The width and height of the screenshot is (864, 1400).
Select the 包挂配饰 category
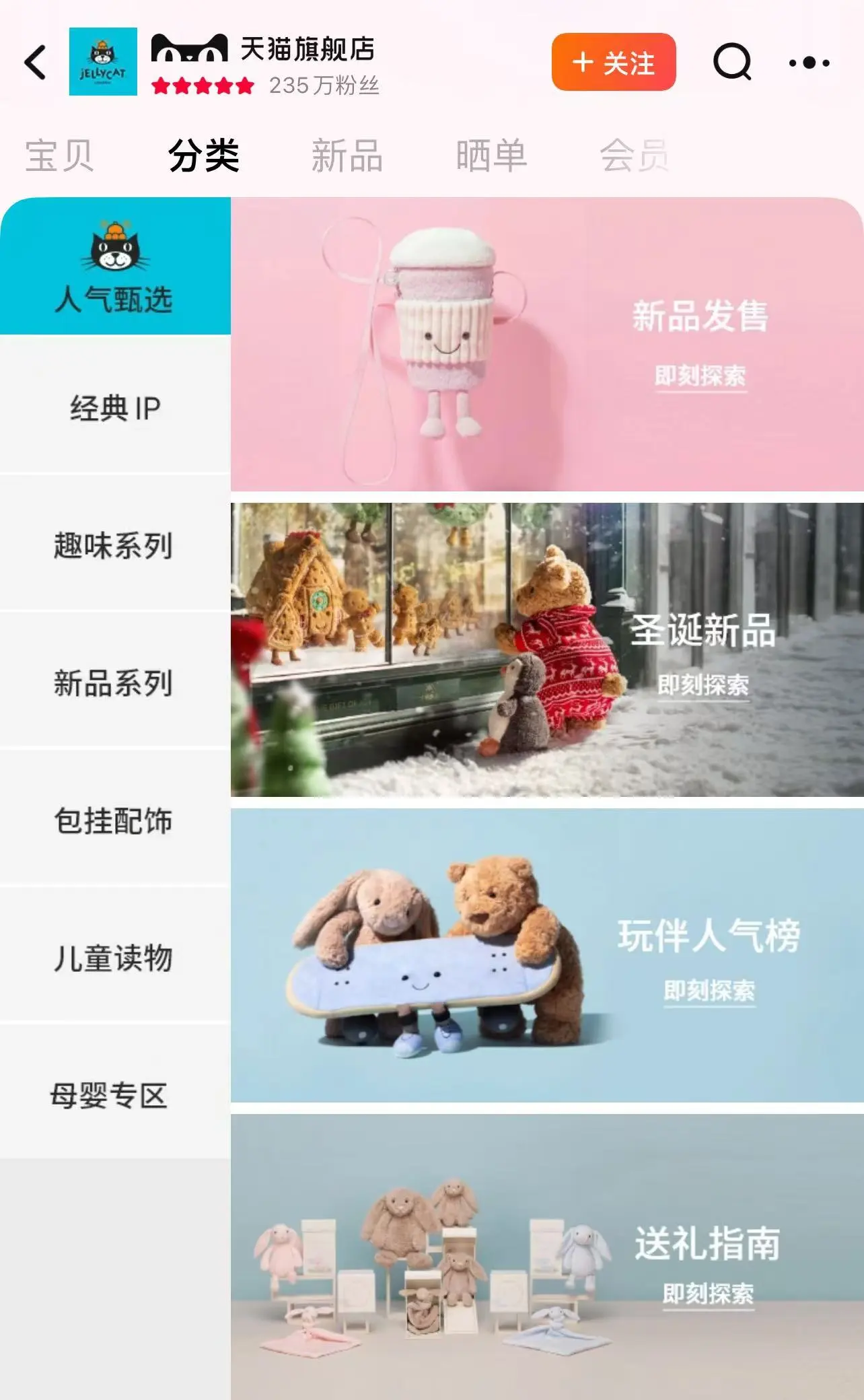114,820
